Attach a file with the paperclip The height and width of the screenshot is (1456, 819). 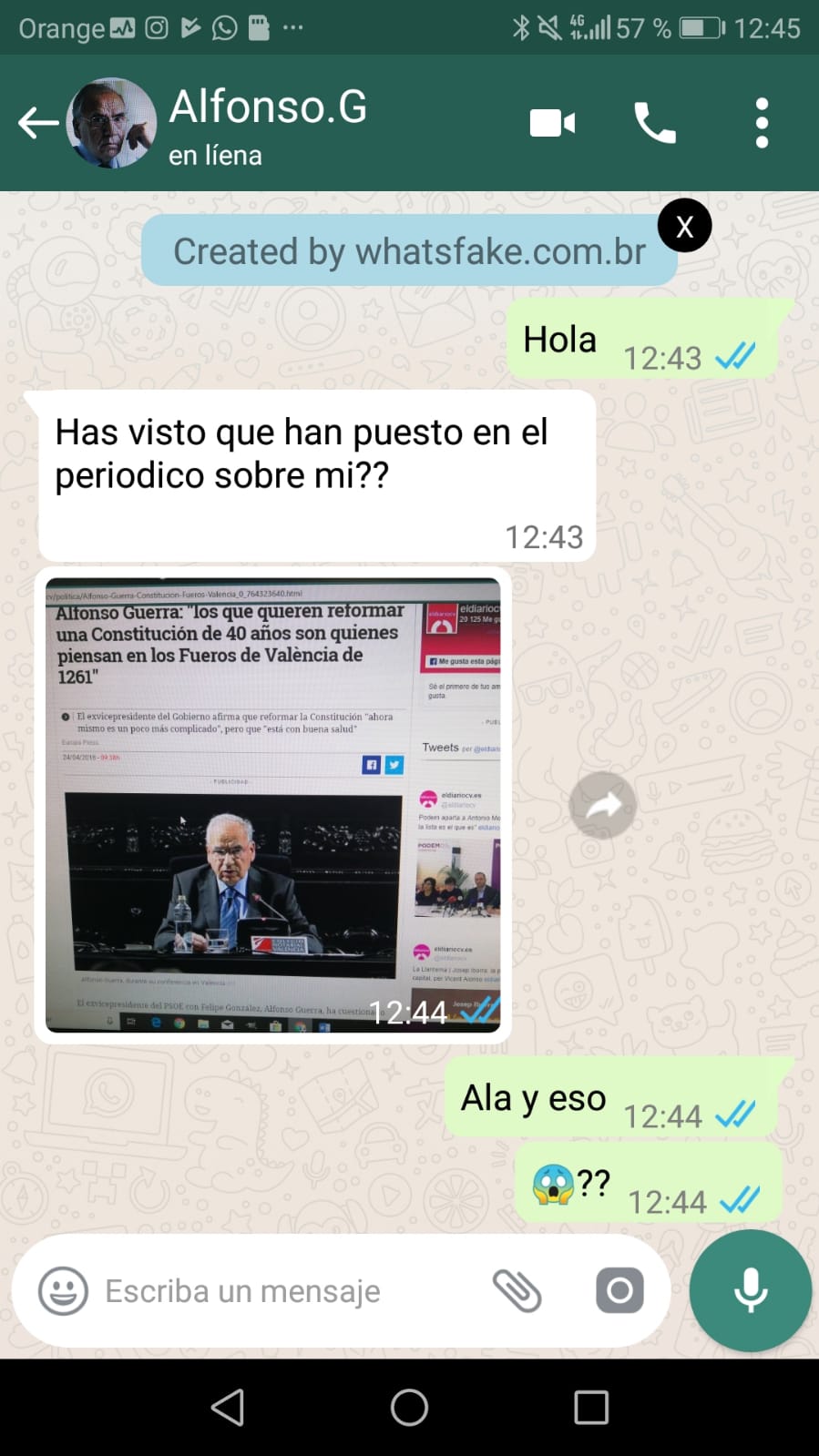click(517, 1290)
